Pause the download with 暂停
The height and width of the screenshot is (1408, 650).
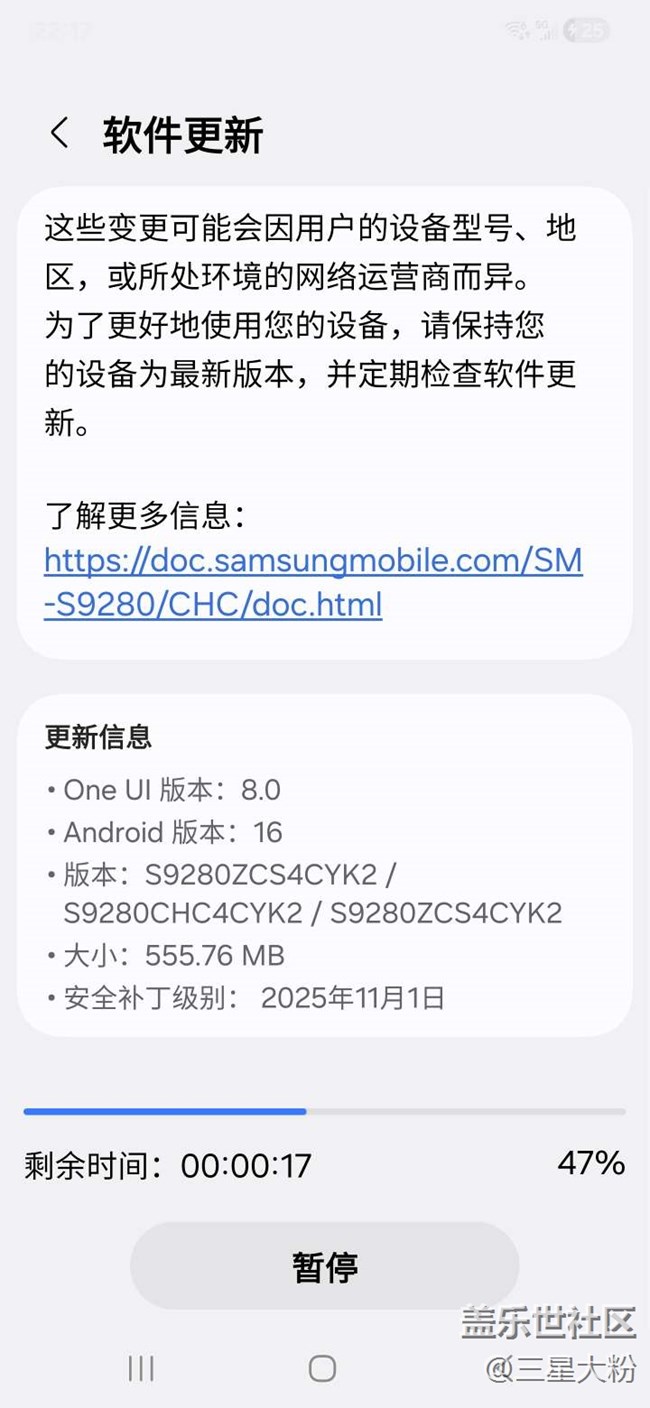pos(325,1266)
